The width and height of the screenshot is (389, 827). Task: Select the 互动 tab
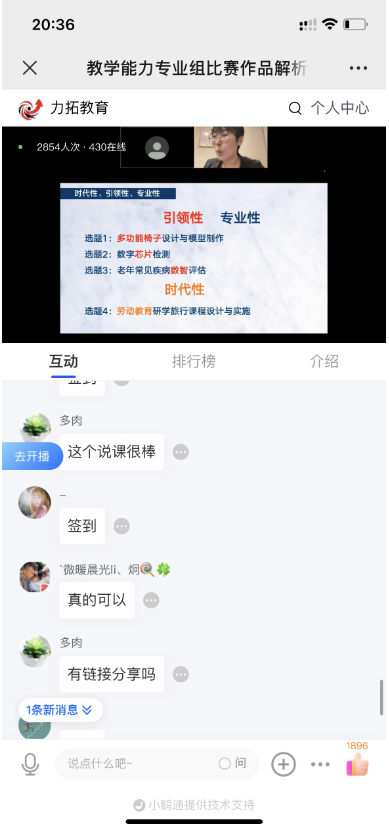63,361
